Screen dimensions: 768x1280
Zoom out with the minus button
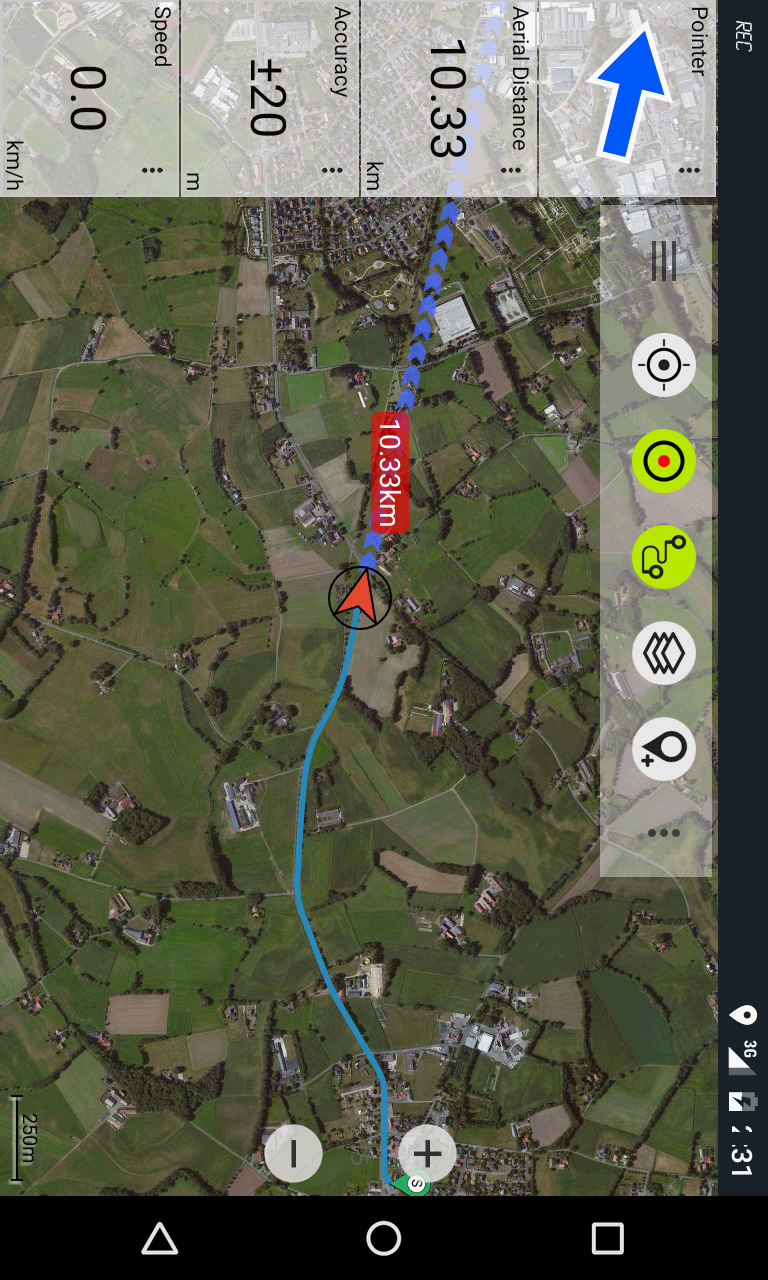pyautogui.click(x=294, y=1153)
